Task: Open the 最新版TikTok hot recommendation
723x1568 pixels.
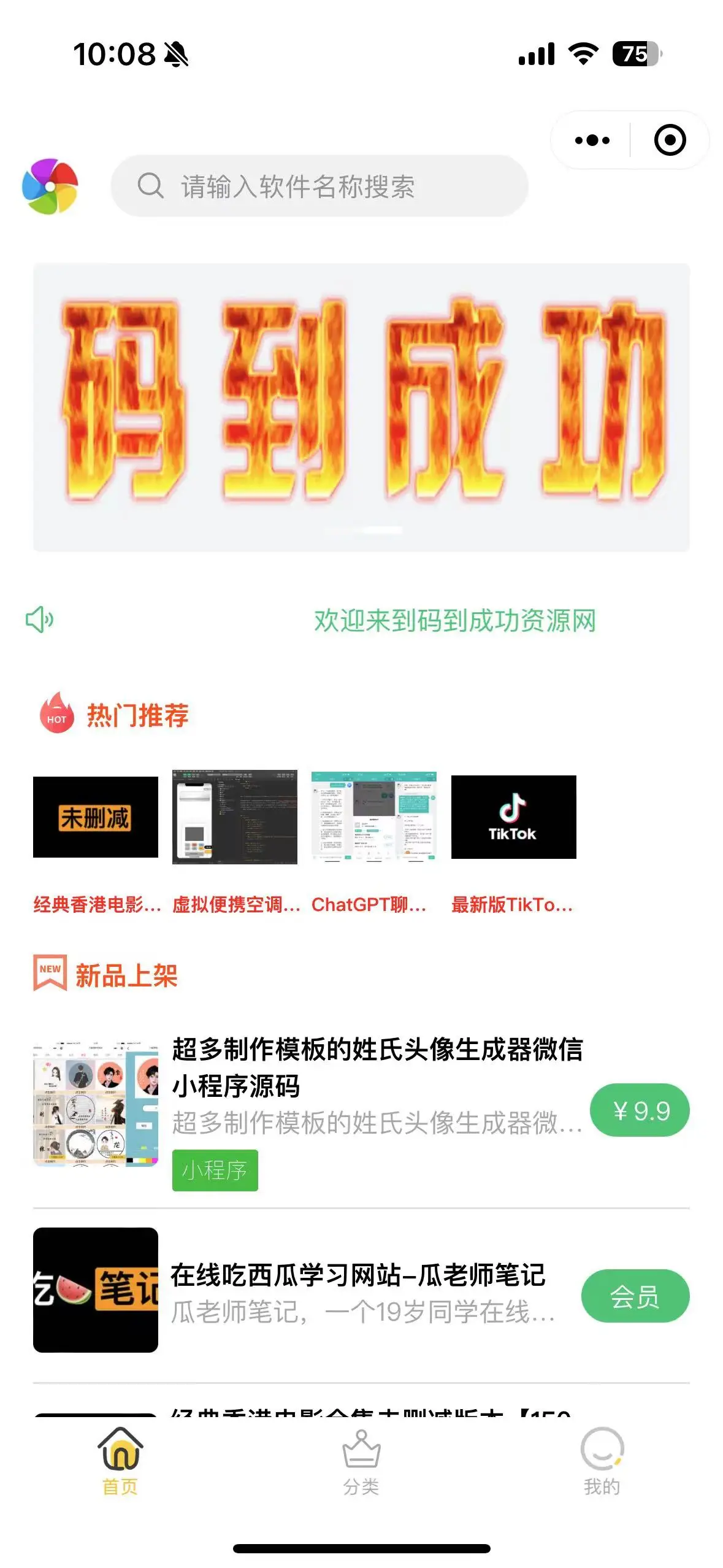Action: coord(513,817)
